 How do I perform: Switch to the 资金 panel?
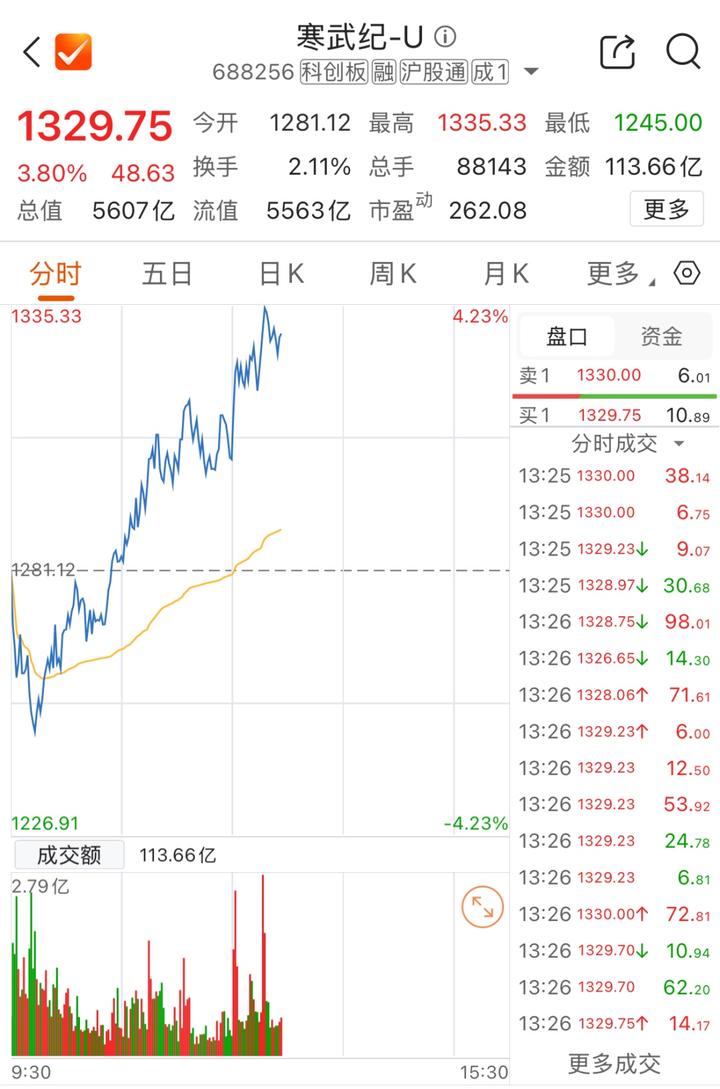(661, 337)
